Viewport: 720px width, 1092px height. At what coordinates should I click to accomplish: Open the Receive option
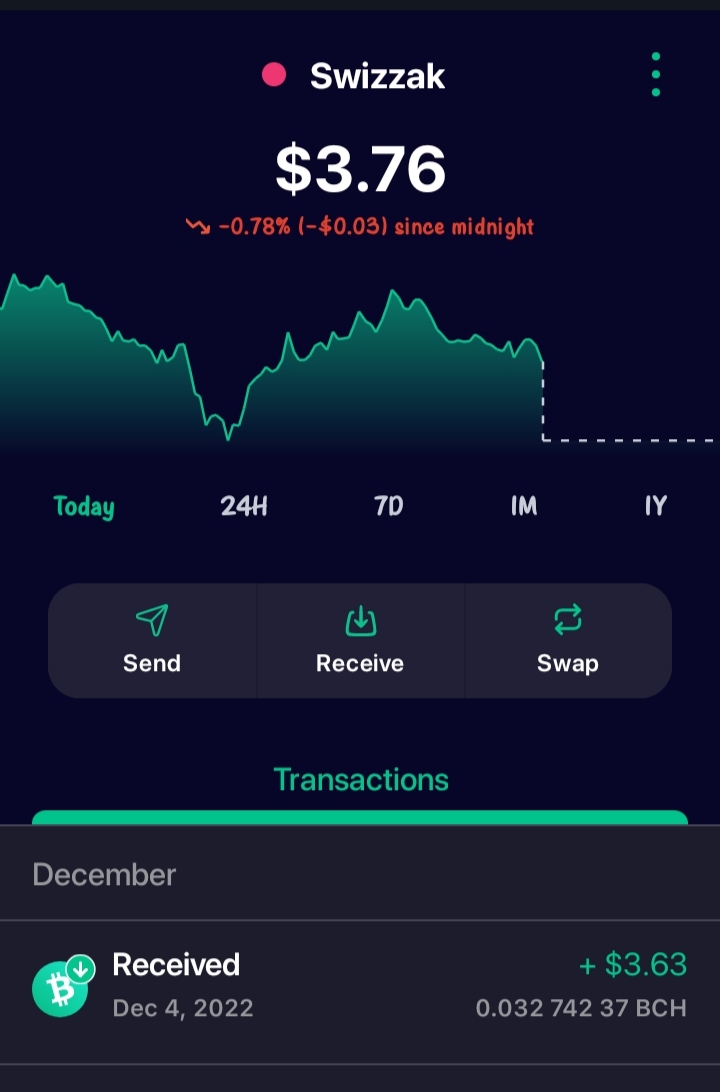(x=360, y=641)
